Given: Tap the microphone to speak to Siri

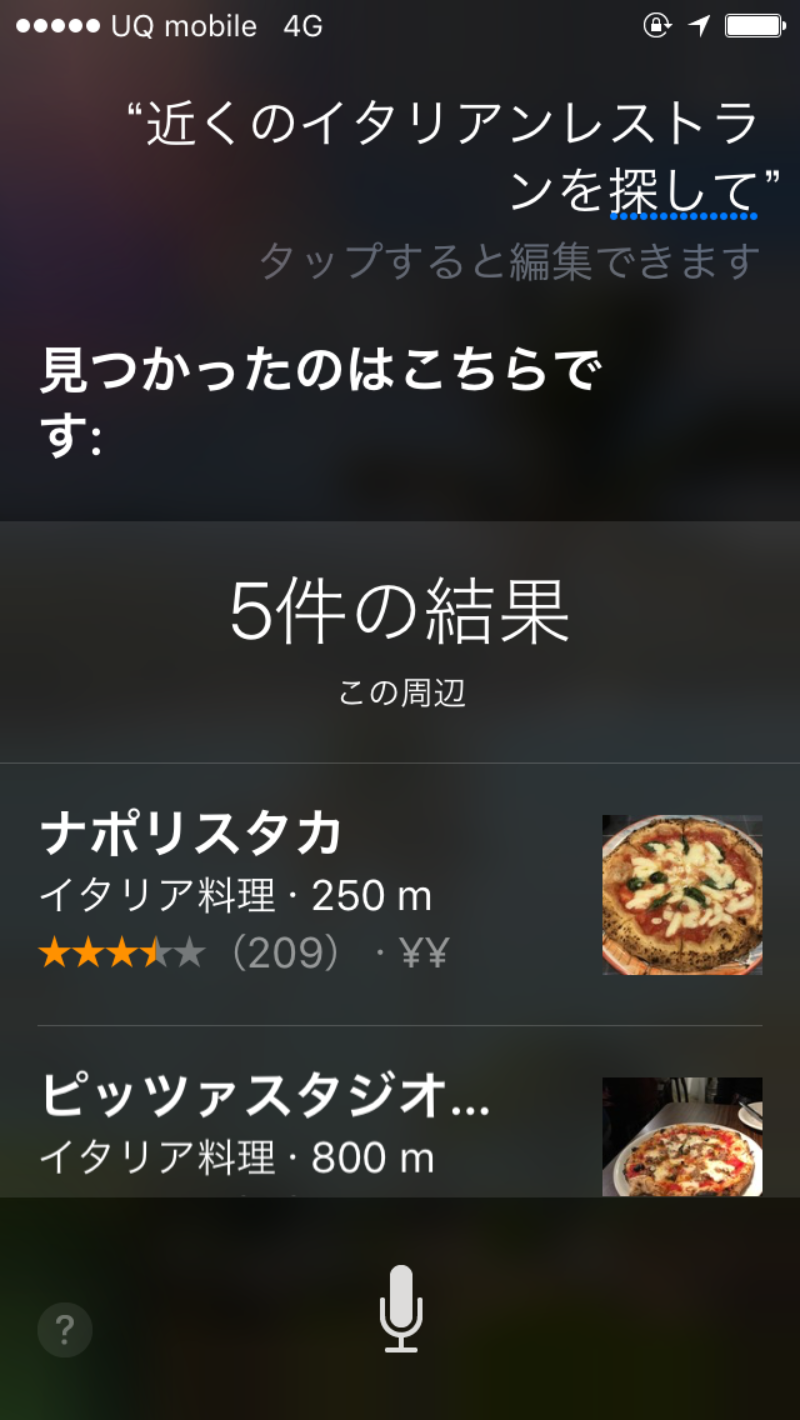Looking at the screenshot, I should pos(401,1309).
